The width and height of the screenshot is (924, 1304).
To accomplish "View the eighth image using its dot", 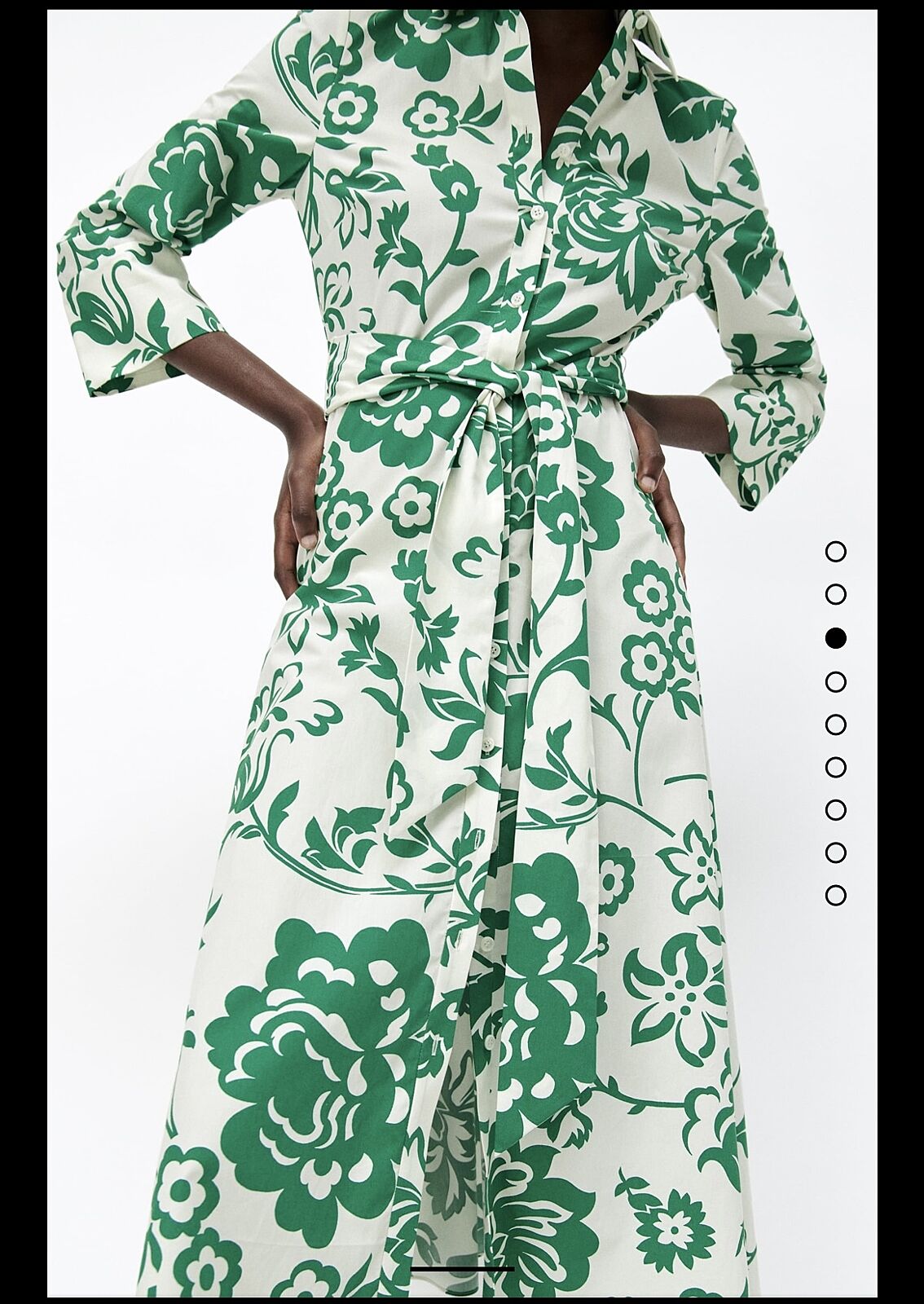I will tap(835, 852).
